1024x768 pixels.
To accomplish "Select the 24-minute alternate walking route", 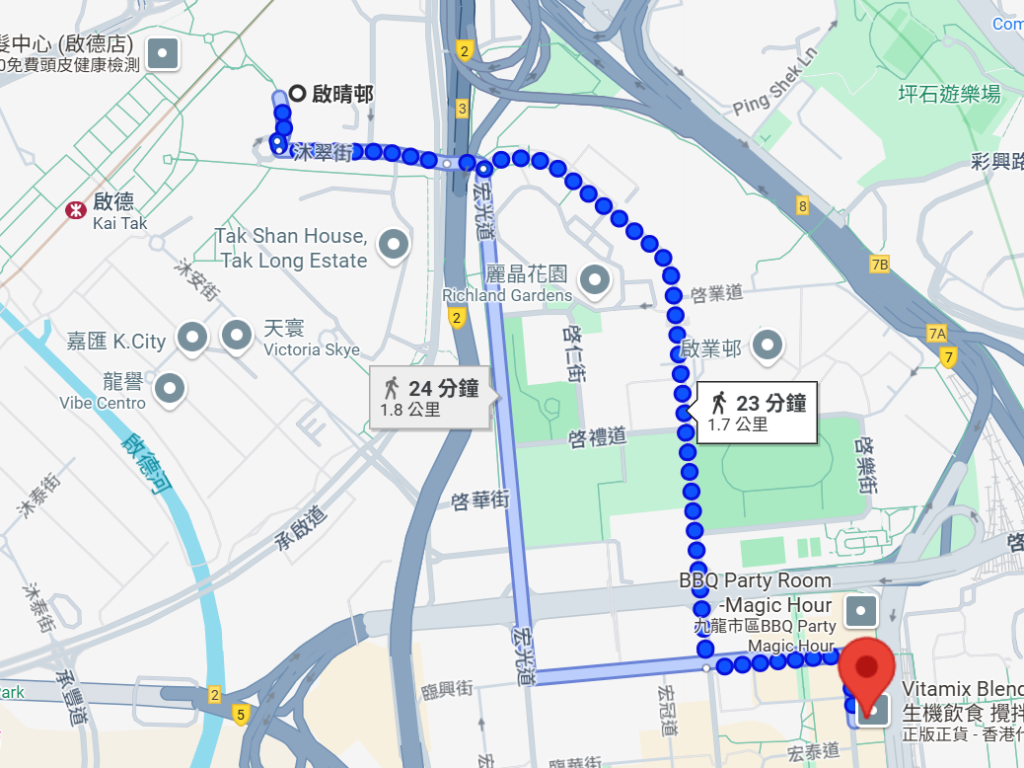I will [430, 397].
